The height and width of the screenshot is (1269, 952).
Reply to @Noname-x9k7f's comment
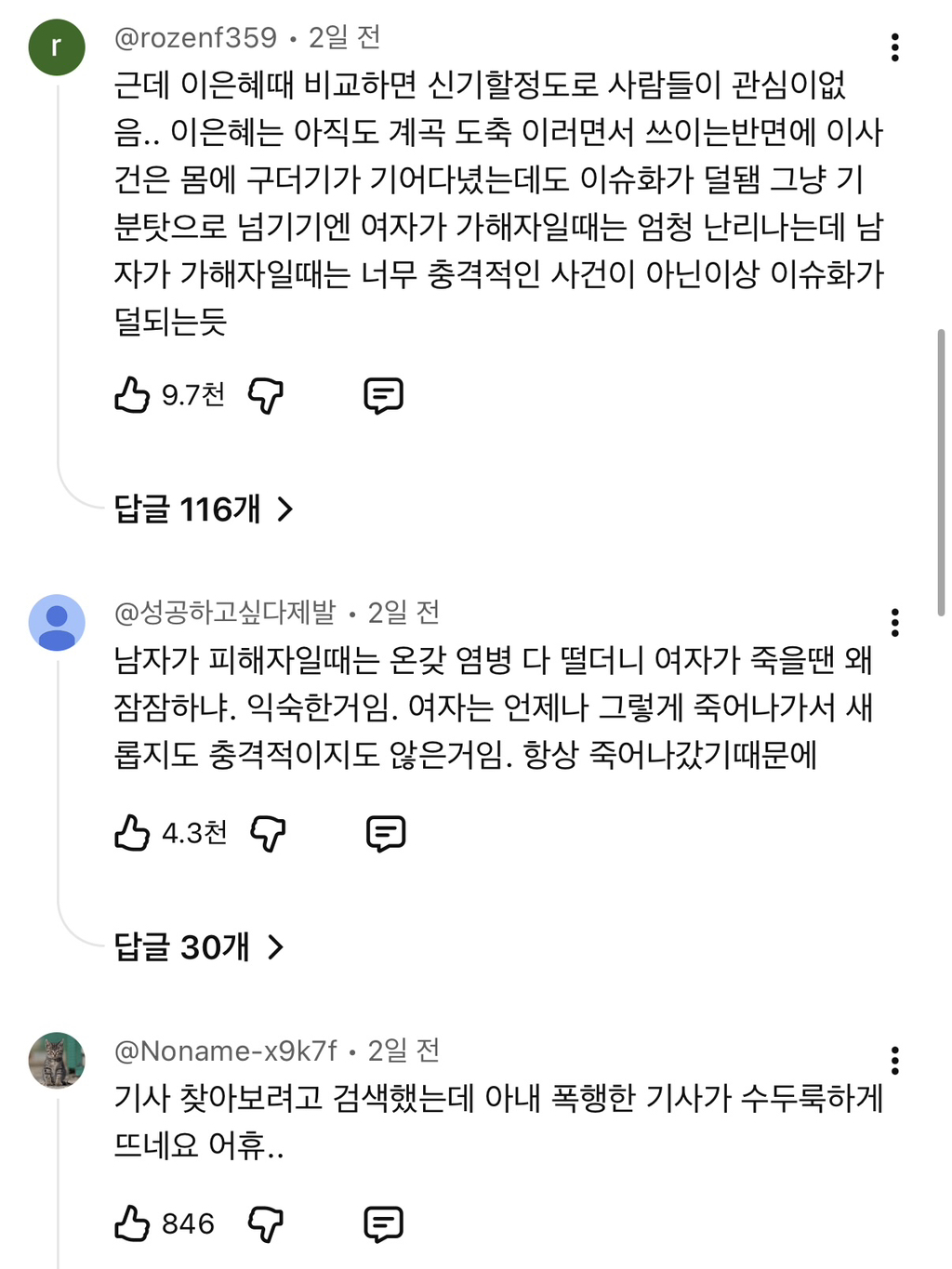pyautogui.click(x=383, y=1224)
